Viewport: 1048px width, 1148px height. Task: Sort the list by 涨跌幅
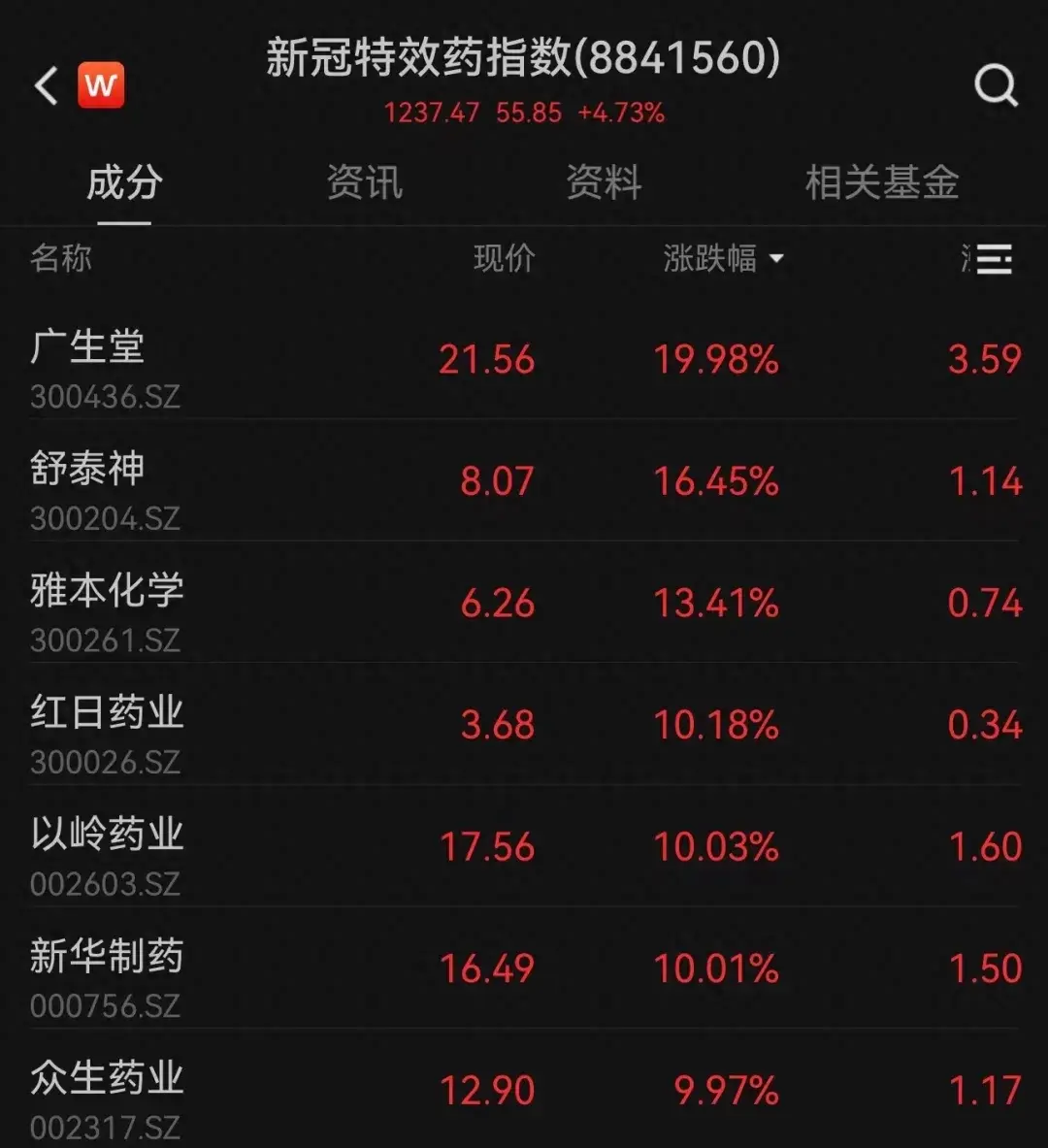(723, 258)
